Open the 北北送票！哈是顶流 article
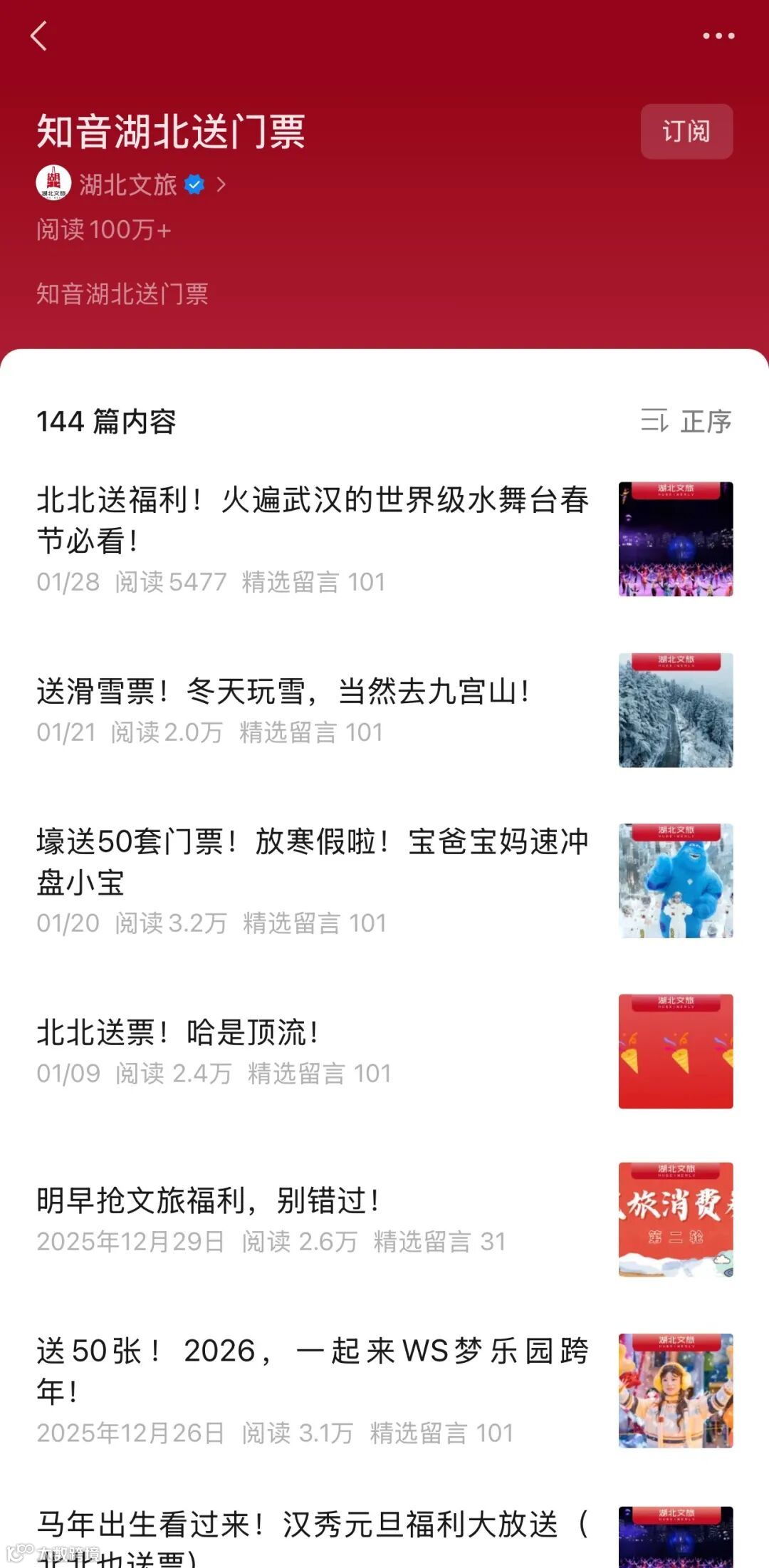This screenshot has height=1568, width=769. (x=178, y=1033)
